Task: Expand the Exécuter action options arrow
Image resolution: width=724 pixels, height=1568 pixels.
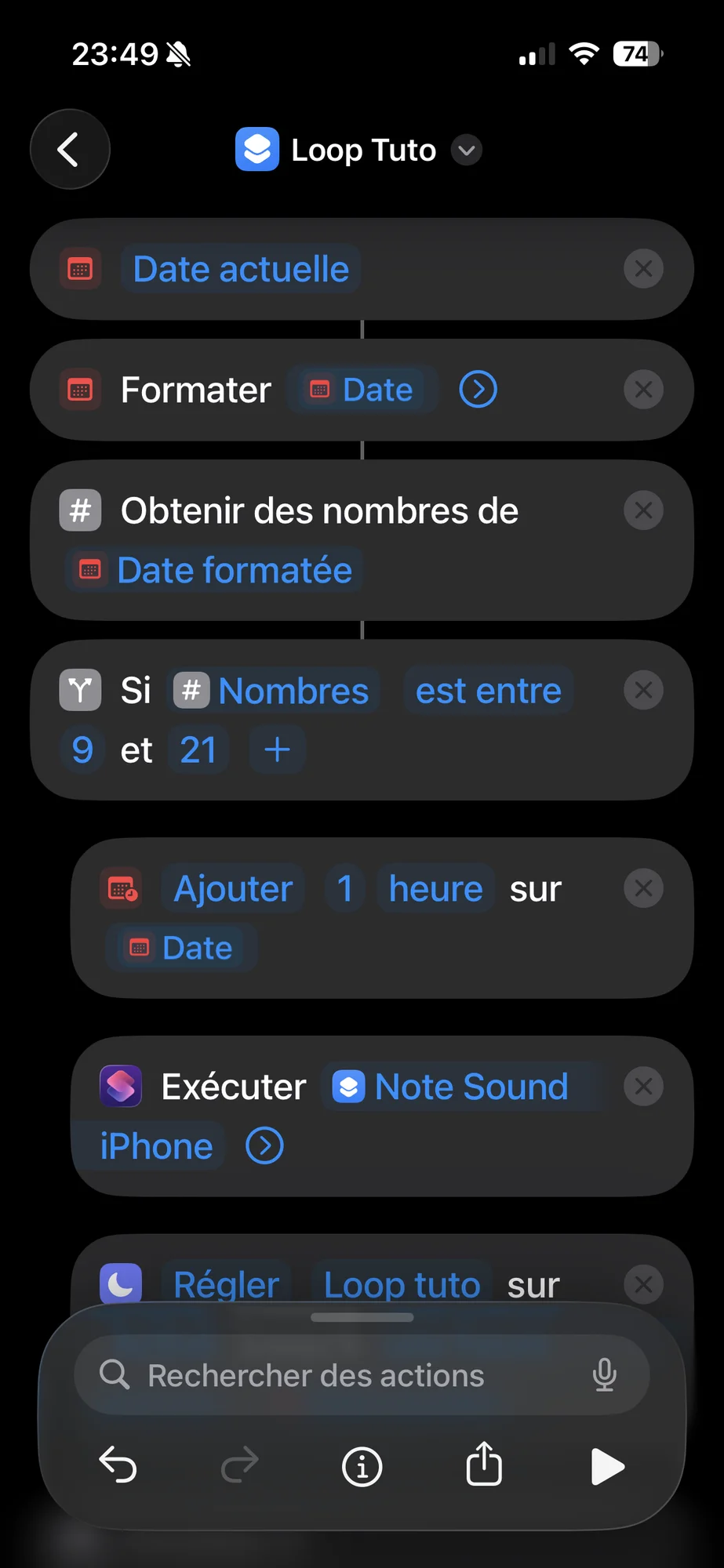Action: [x=264, y=1146]
